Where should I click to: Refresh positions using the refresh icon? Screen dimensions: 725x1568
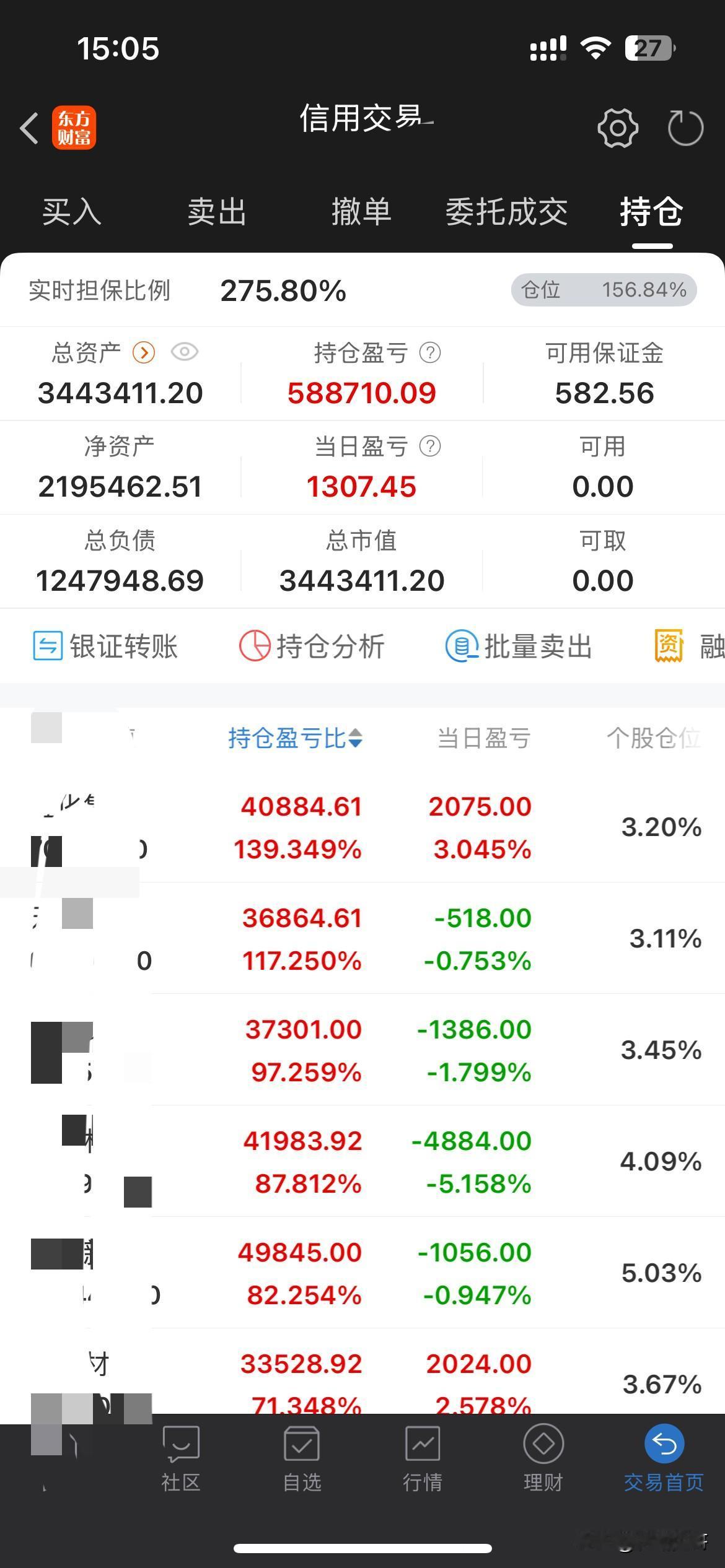(x=684, y=127)
